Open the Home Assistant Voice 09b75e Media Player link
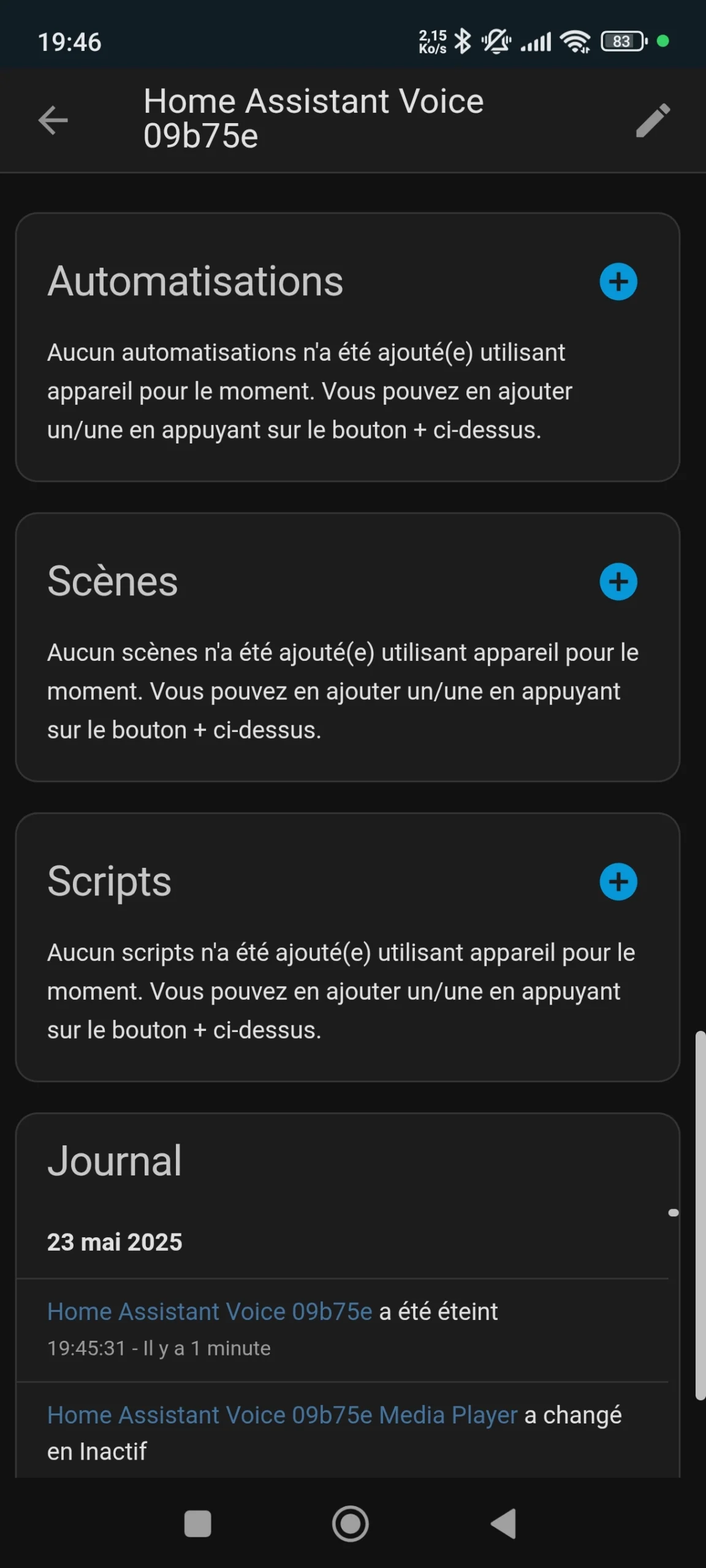This screenshot has height=1568, width=706. click(282, 1415)
